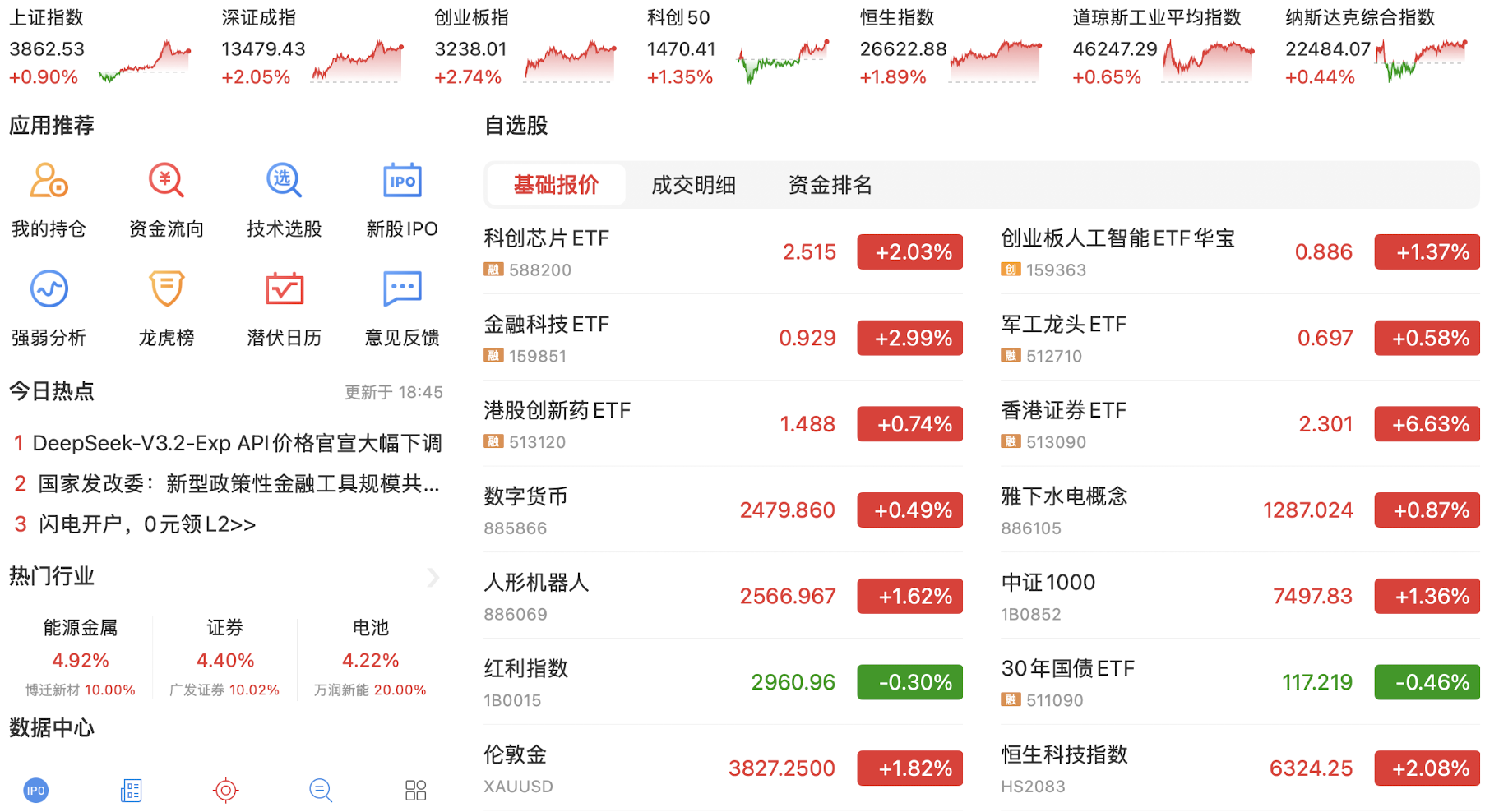The image size is (1485, 812).
Task: View 恒生指数 index card
Action: [950, 49]
